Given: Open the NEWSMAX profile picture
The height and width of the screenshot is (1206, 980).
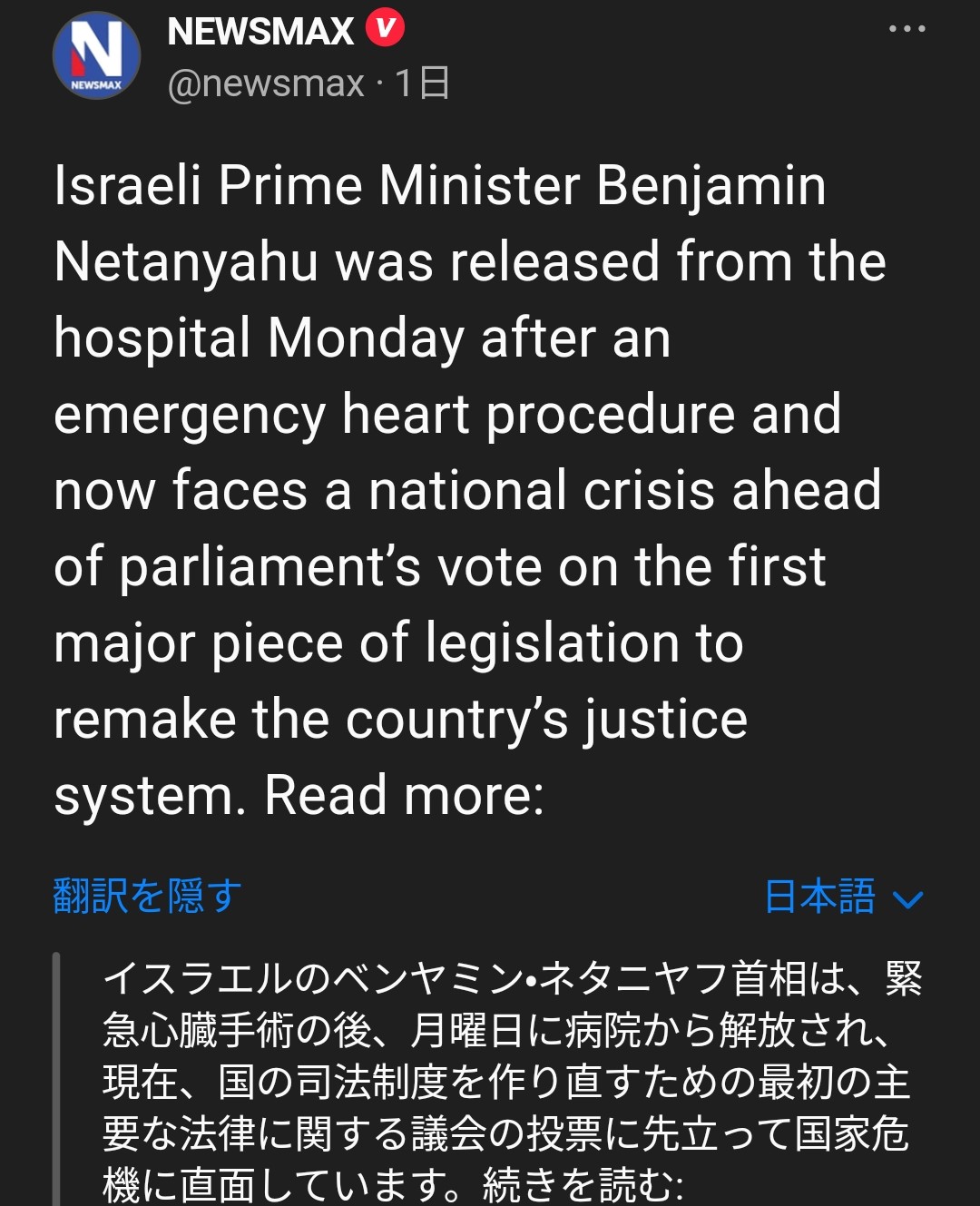Looking at the screenshot, I should click(96, 55).
